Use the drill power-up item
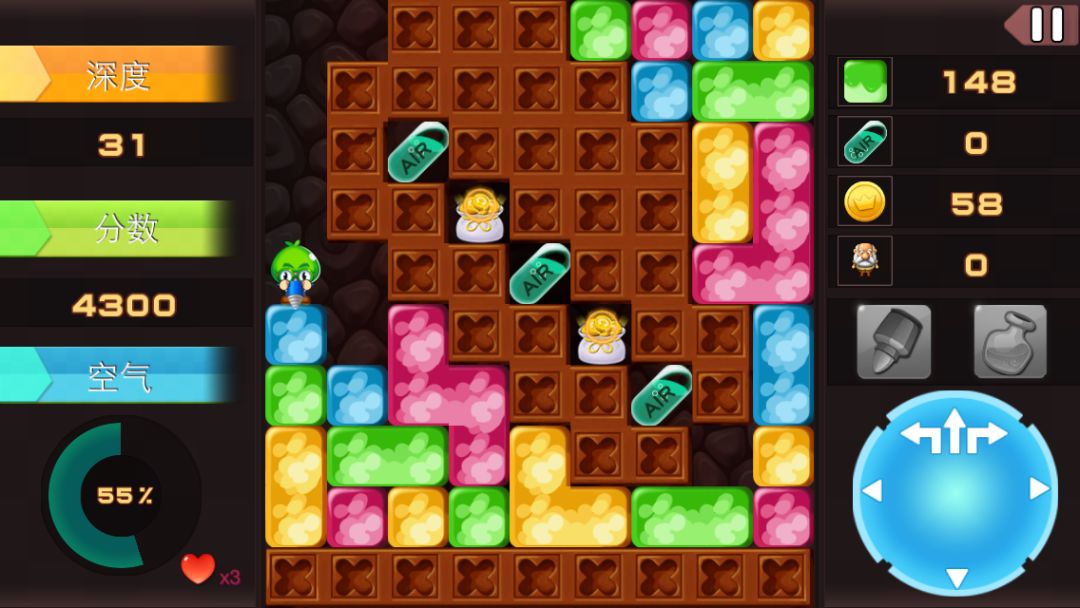Viewport: 1080px width, 608px height. point(893,341)
